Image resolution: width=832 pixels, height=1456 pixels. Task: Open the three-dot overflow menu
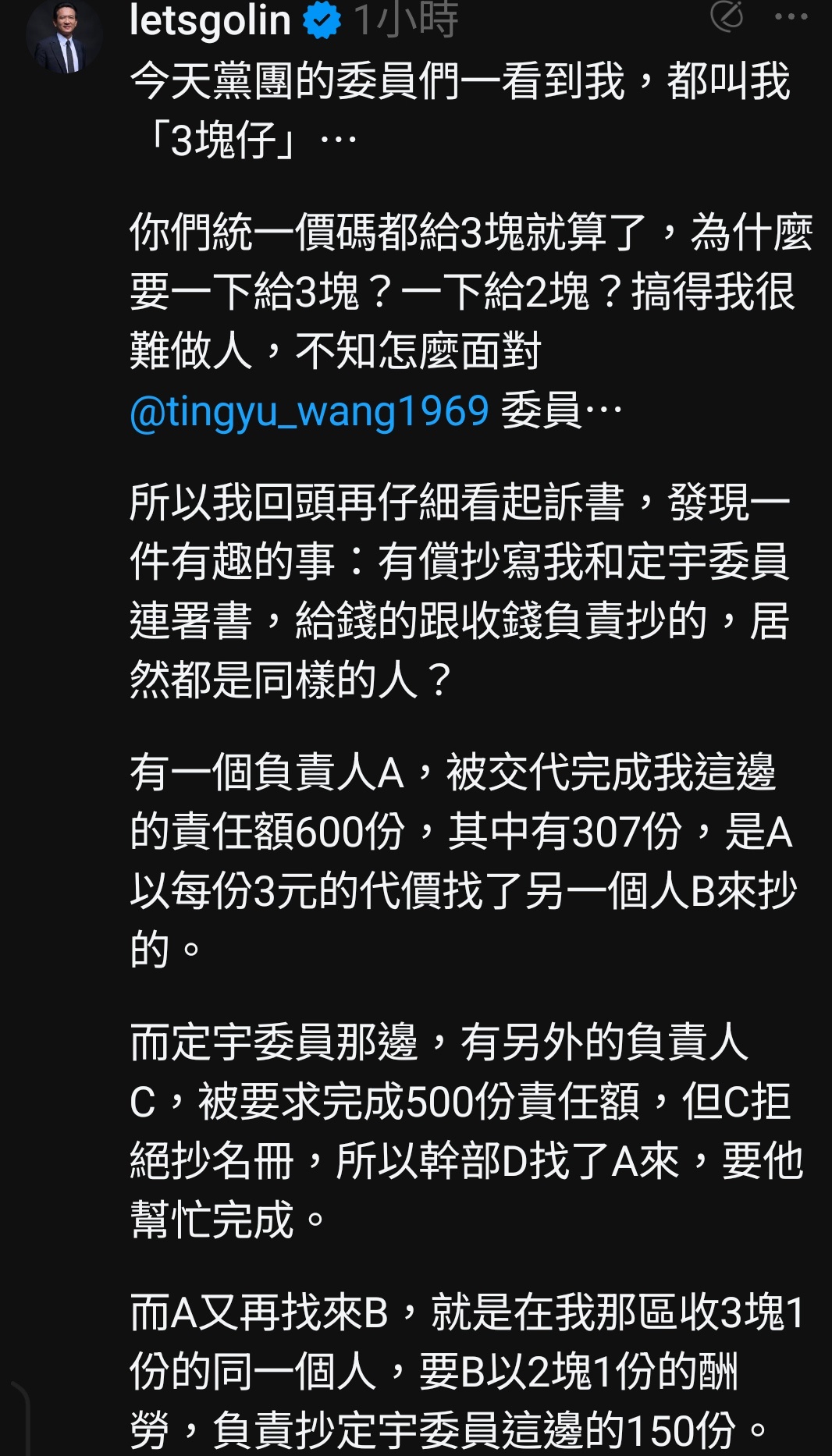791,16
